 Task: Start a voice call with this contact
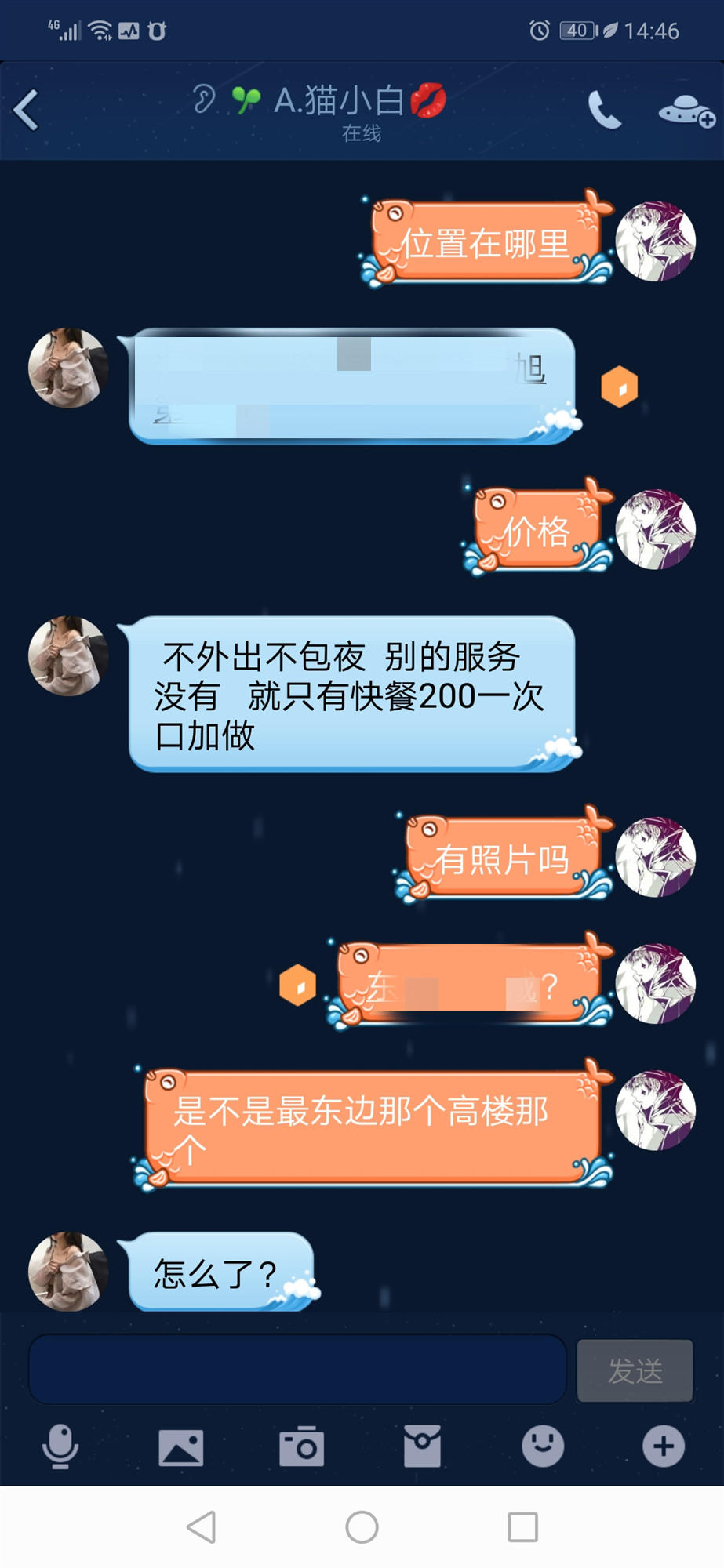pos(603,110)
